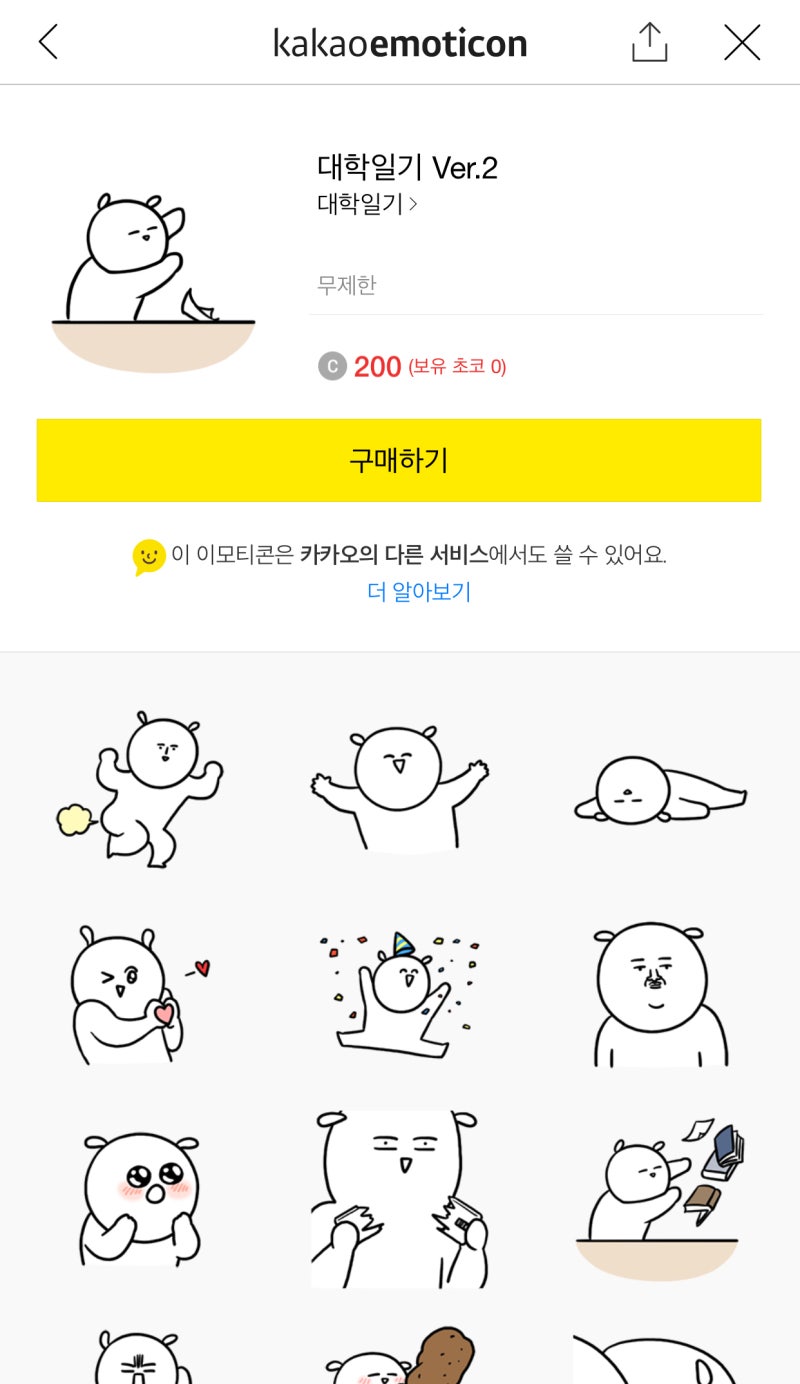Preview the bear snapping a card
The height and width of the screenshot is (1384, 800).
400,1198
